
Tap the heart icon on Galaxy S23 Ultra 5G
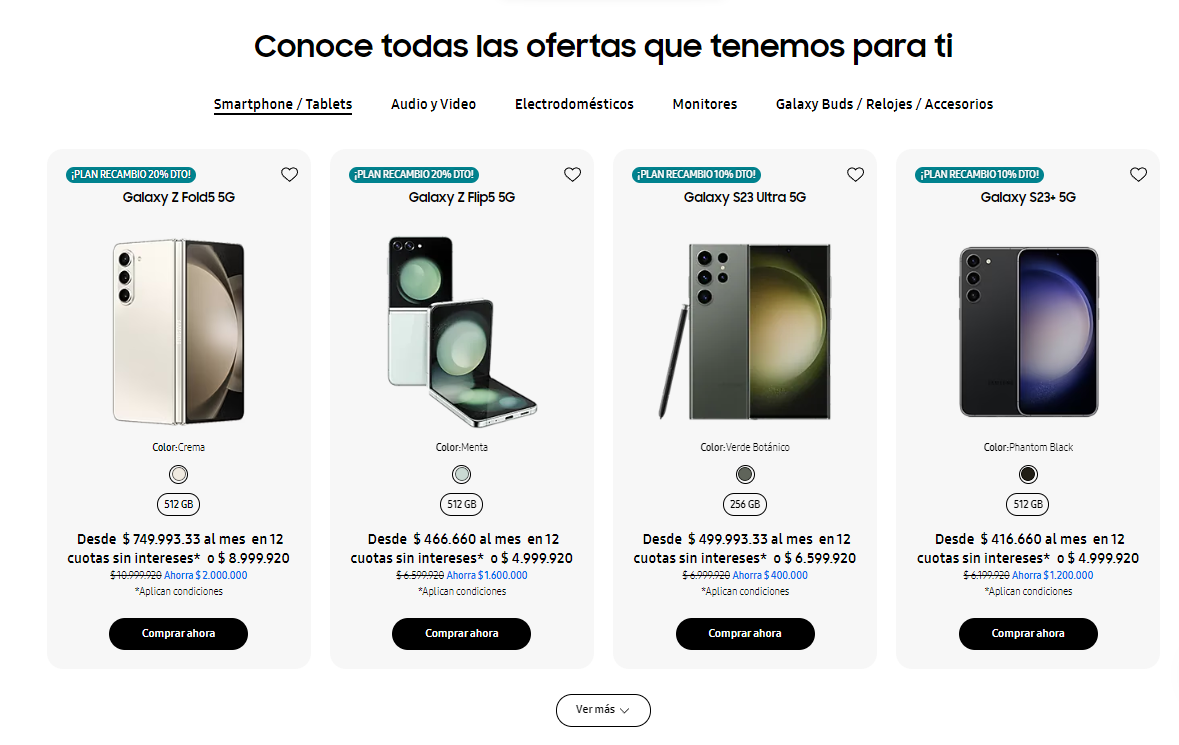855,175
